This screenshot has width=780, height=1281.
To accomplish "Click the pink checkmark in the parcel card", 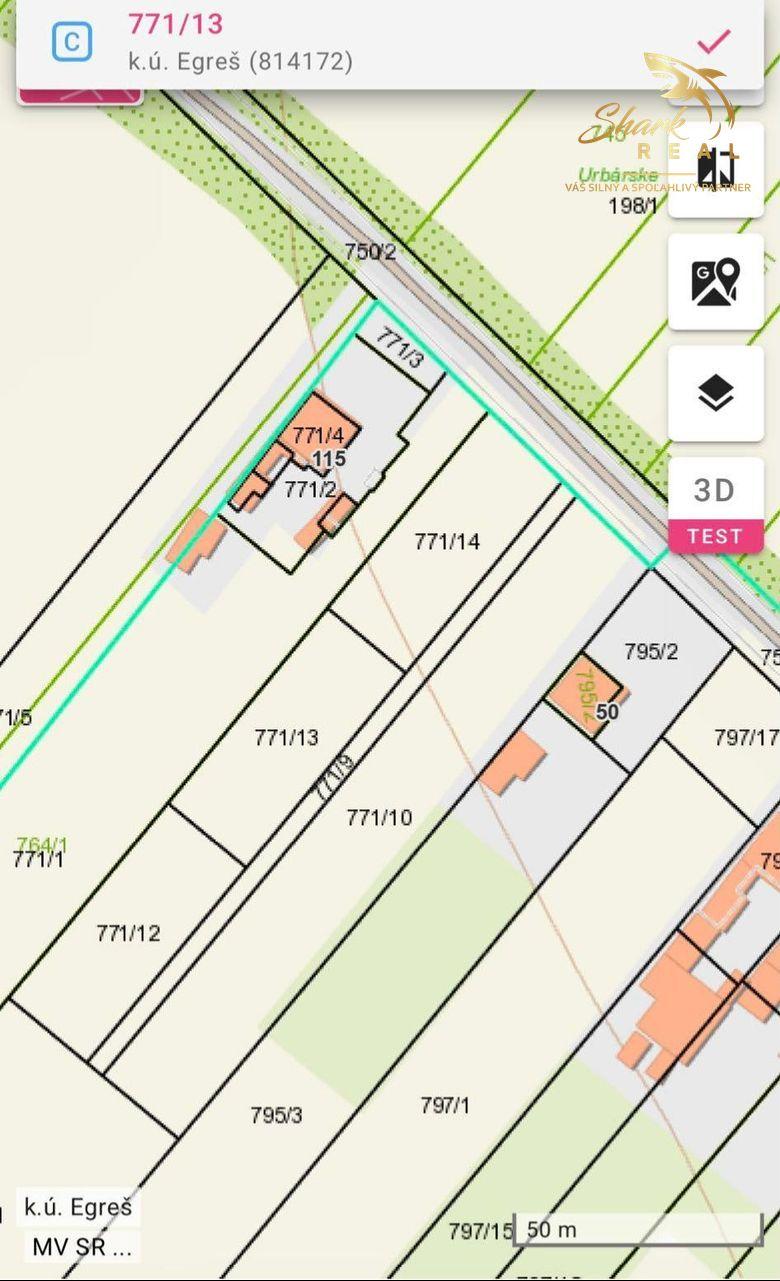I will click(712, 40).
